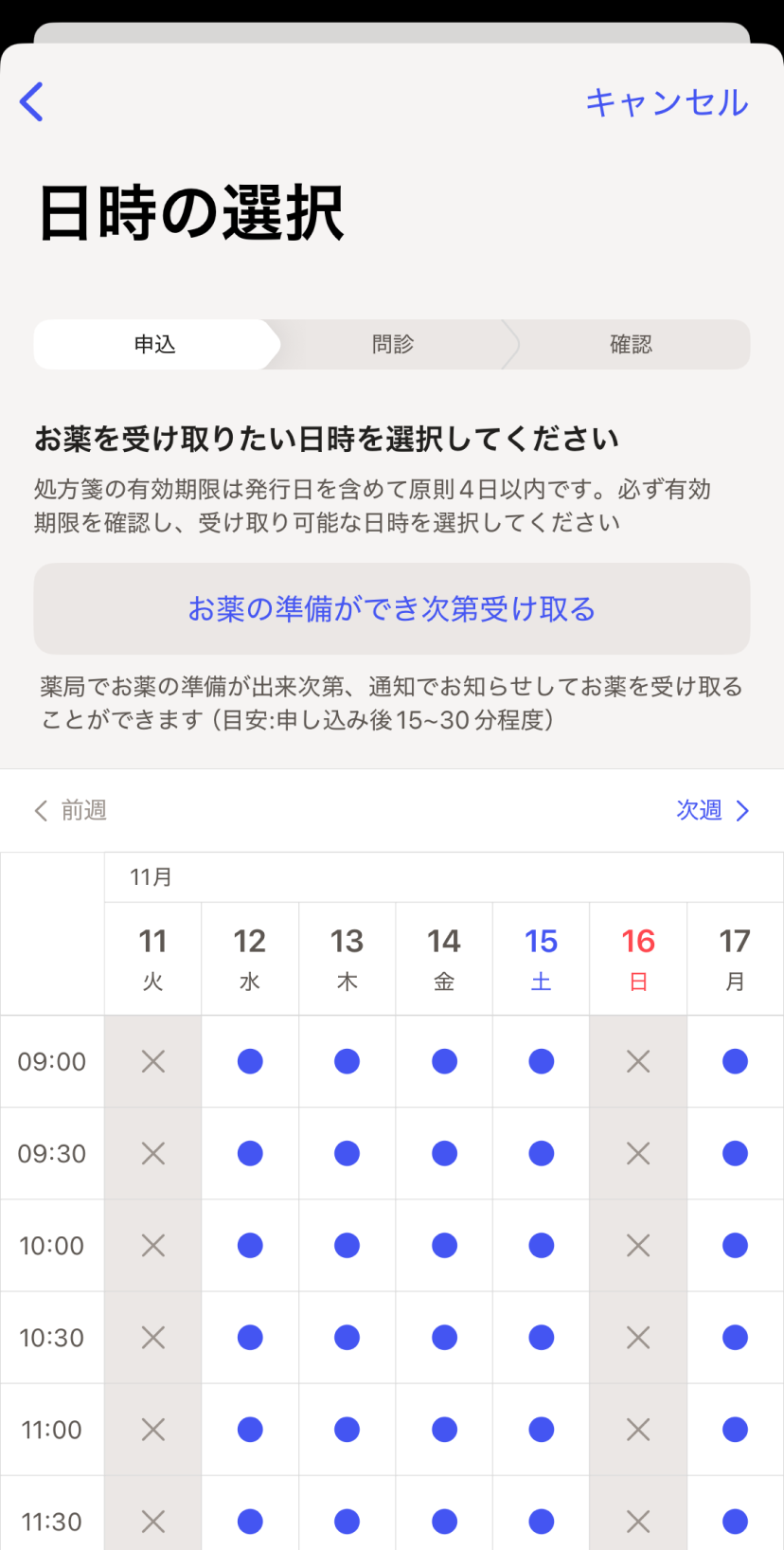Book 10:30 on Saturday 15
The image size is (784, 1550).
pyautogui.click(x=542, y=1337)
